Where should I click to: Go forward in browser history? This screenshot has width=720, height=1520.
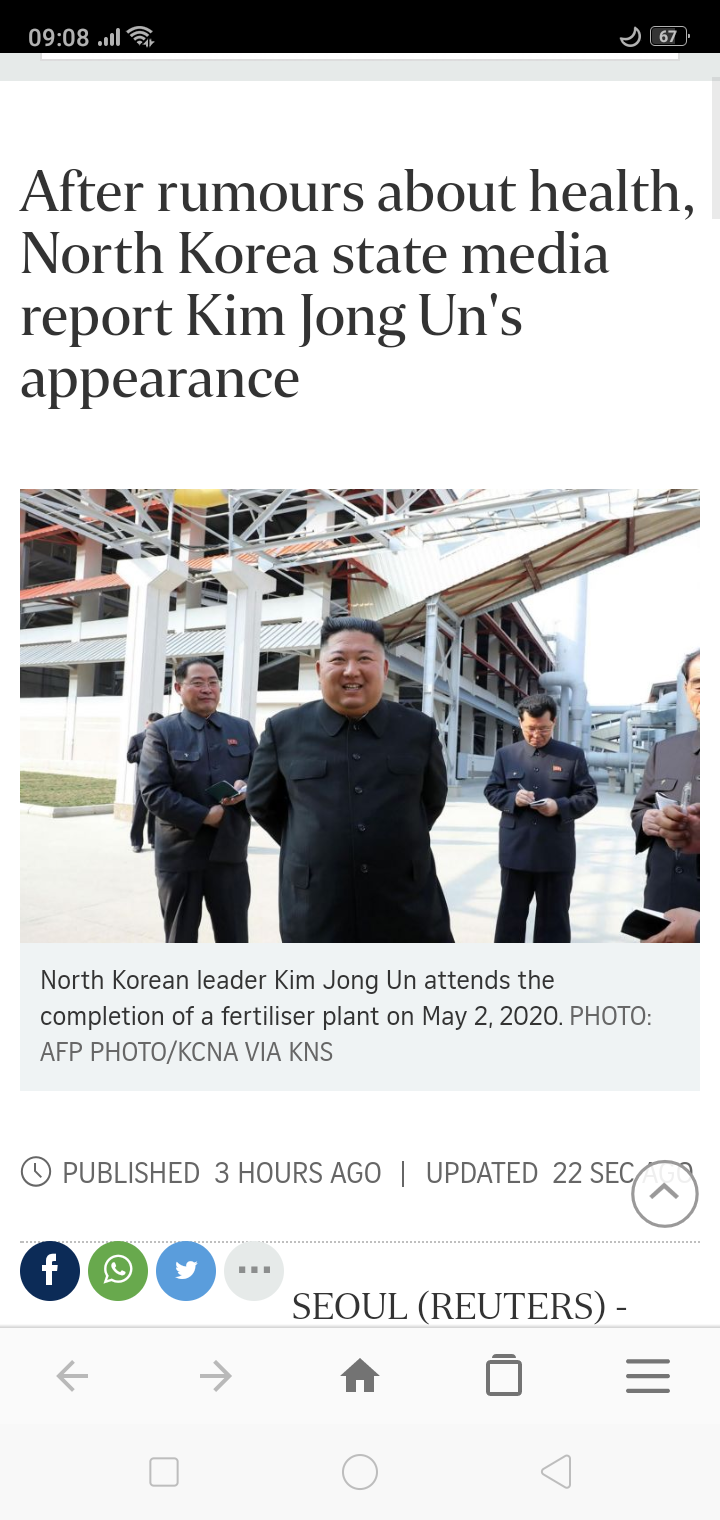[216, 1377]
